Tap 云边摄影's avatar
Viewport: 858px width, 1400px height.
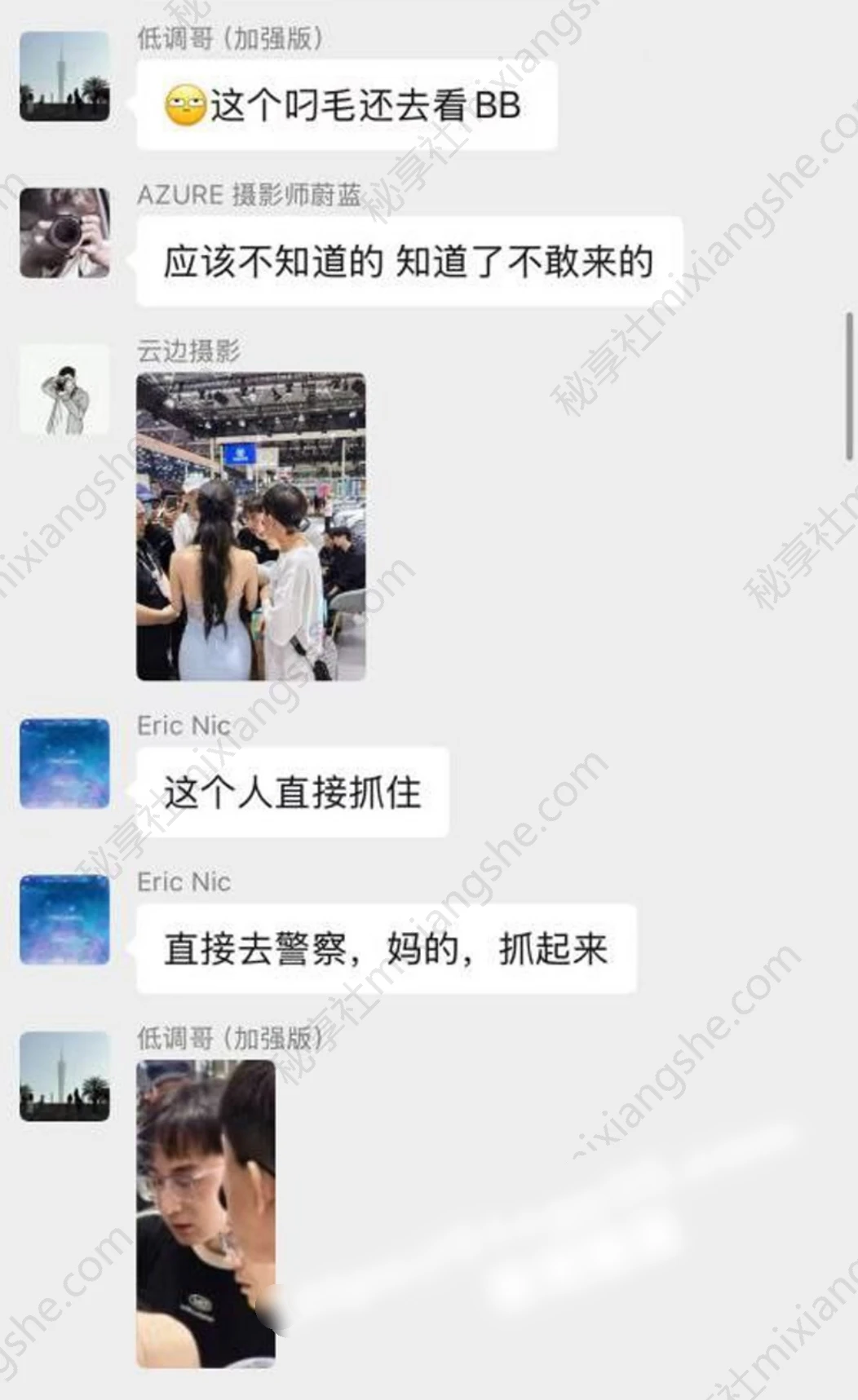[64, 390]
